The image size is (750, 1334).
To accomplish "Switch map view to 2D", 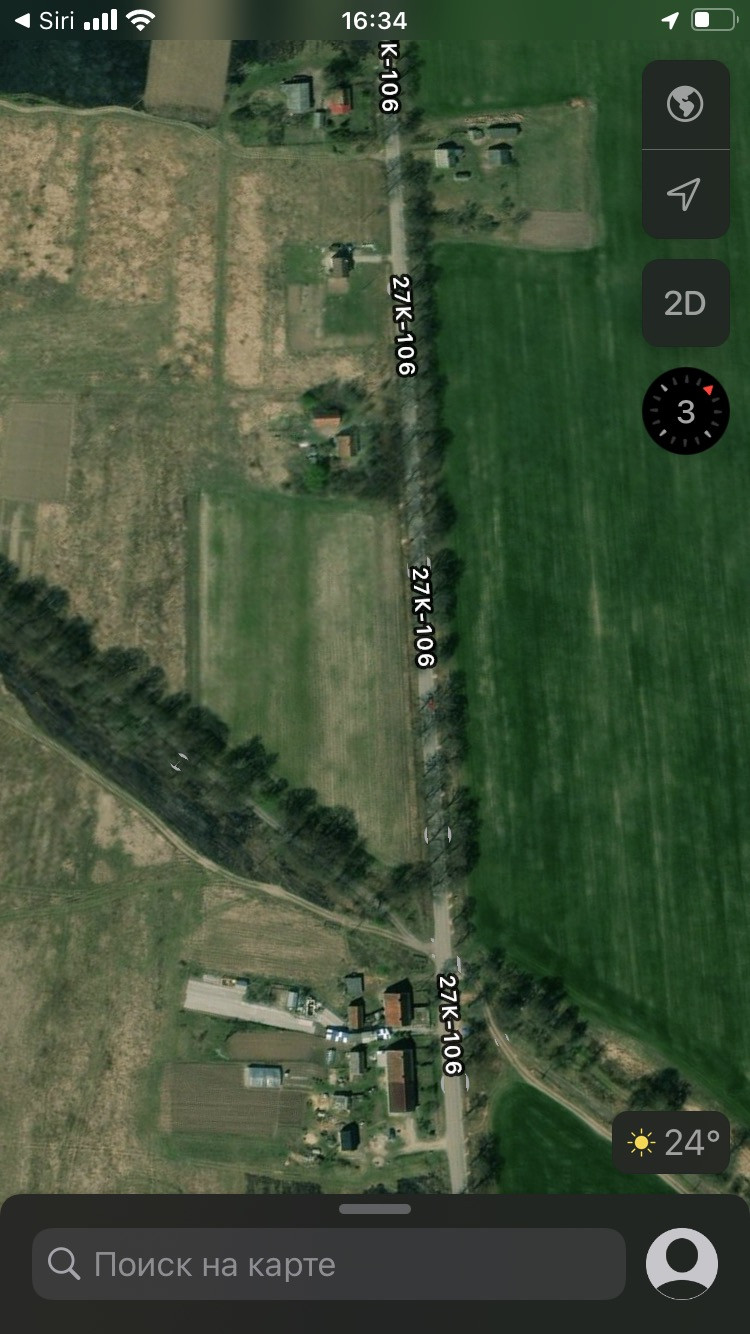I will [685, 303].
